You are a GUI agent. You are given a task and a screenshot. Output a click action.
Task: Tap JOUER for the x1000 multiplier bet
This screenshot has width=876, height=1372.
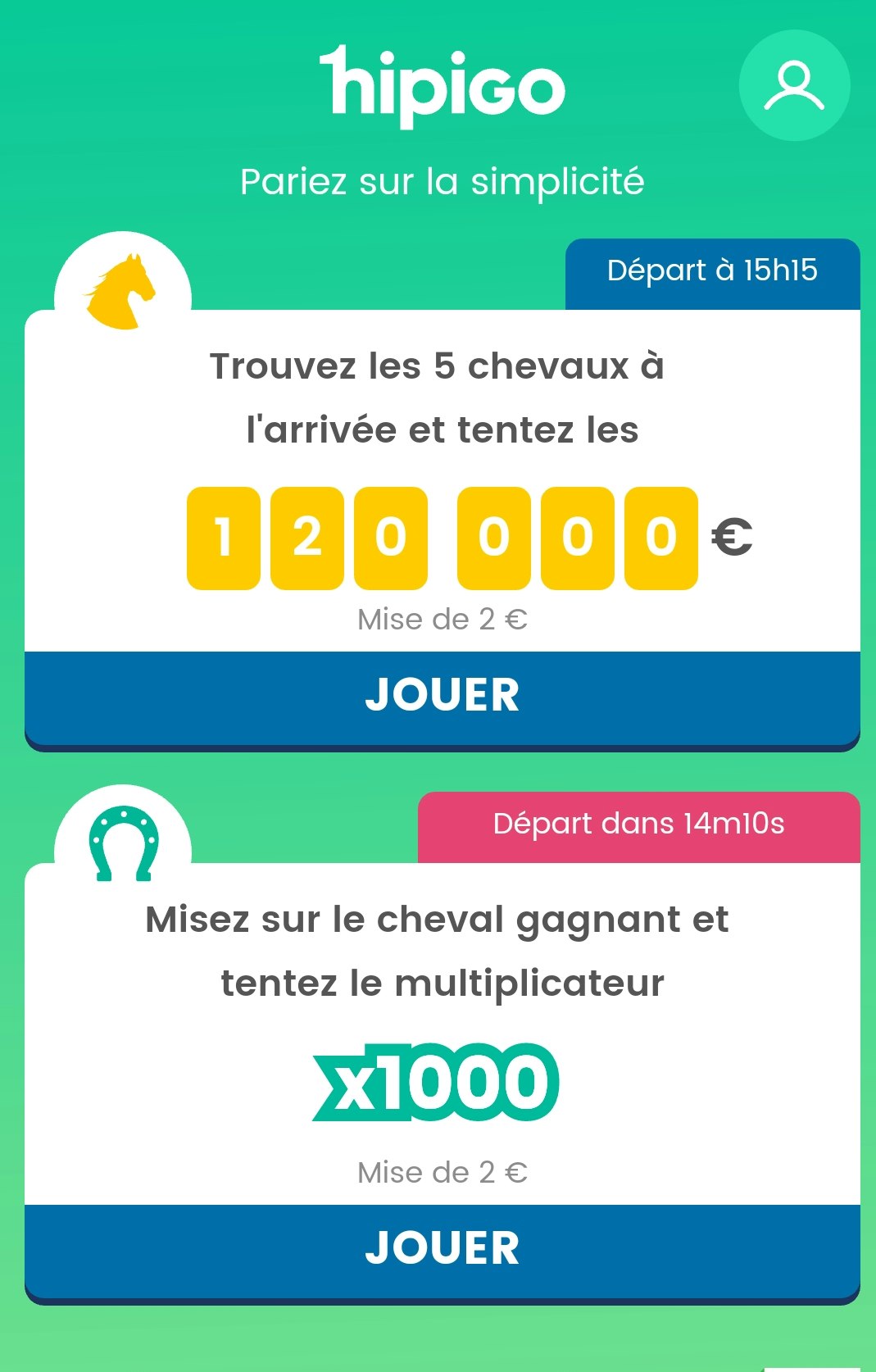(x=442, y=1249)
